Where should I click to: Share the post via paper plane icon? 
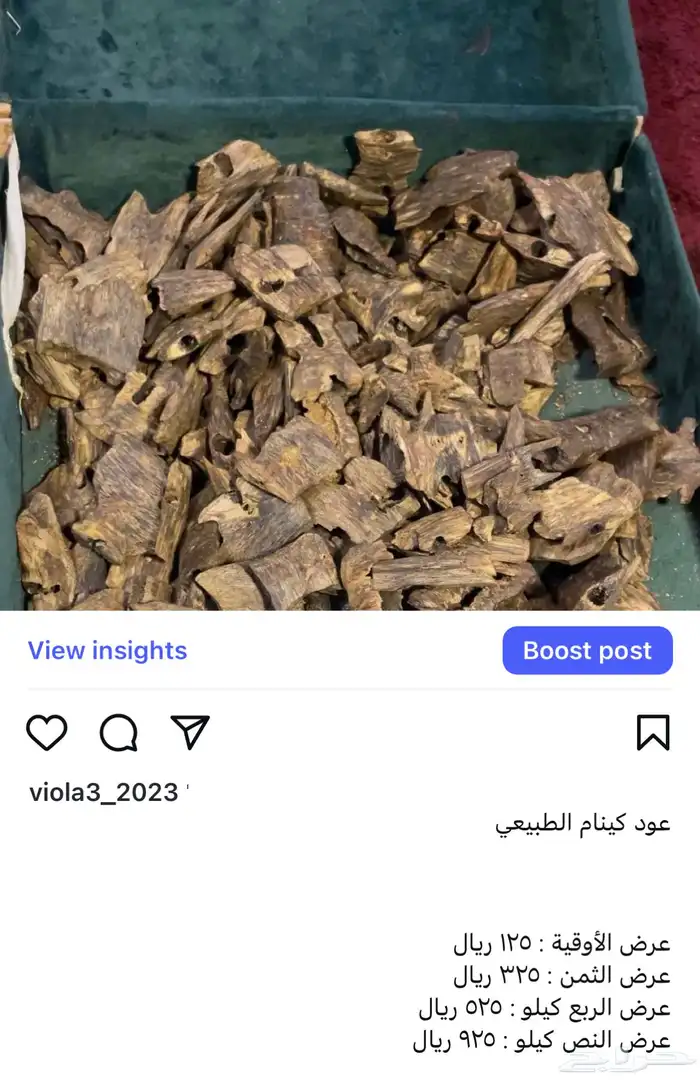coord(190,733)
